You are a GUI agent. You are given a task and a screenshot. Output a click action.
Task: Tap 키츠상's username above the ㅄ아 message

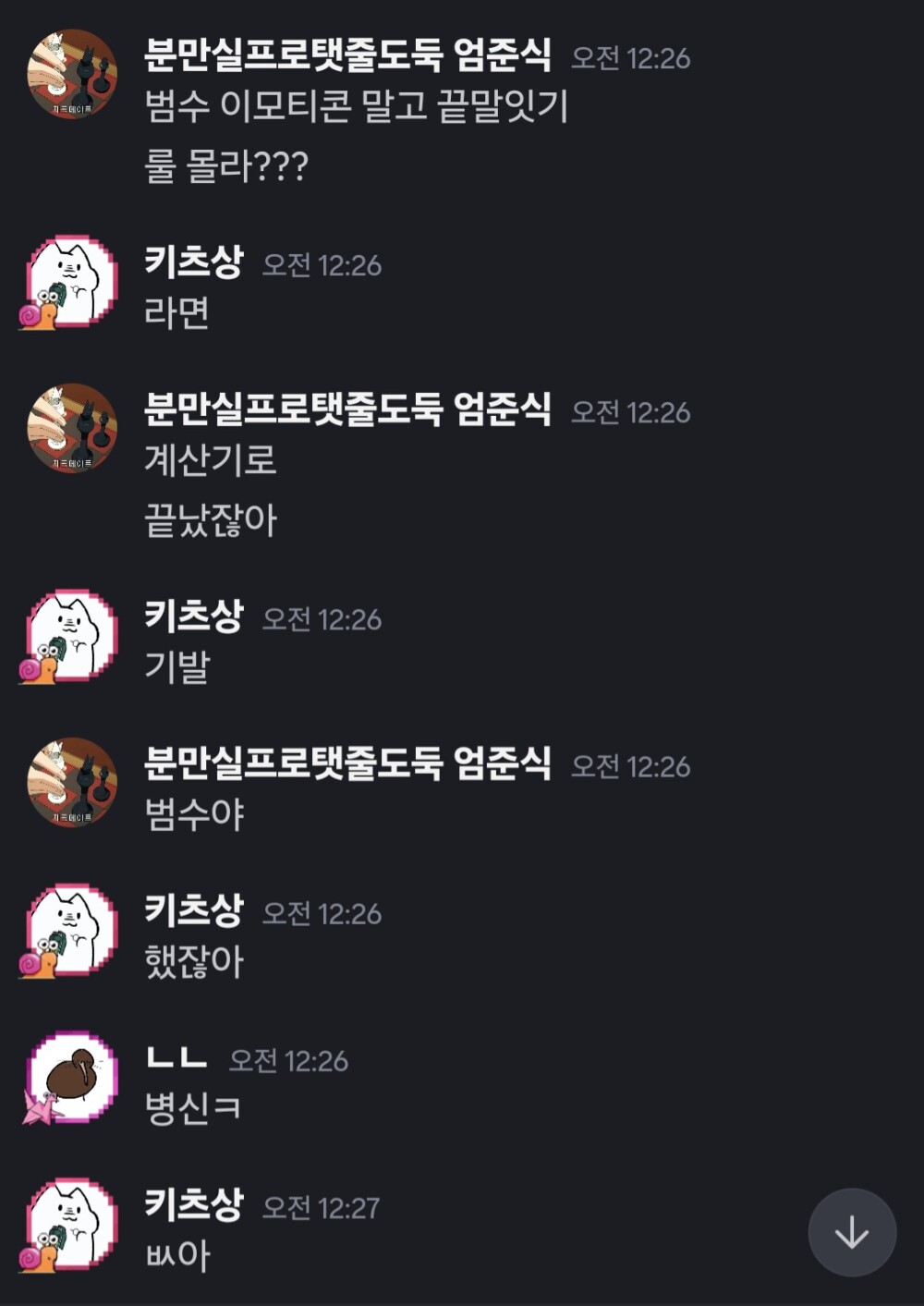(x=194, y=1205)
